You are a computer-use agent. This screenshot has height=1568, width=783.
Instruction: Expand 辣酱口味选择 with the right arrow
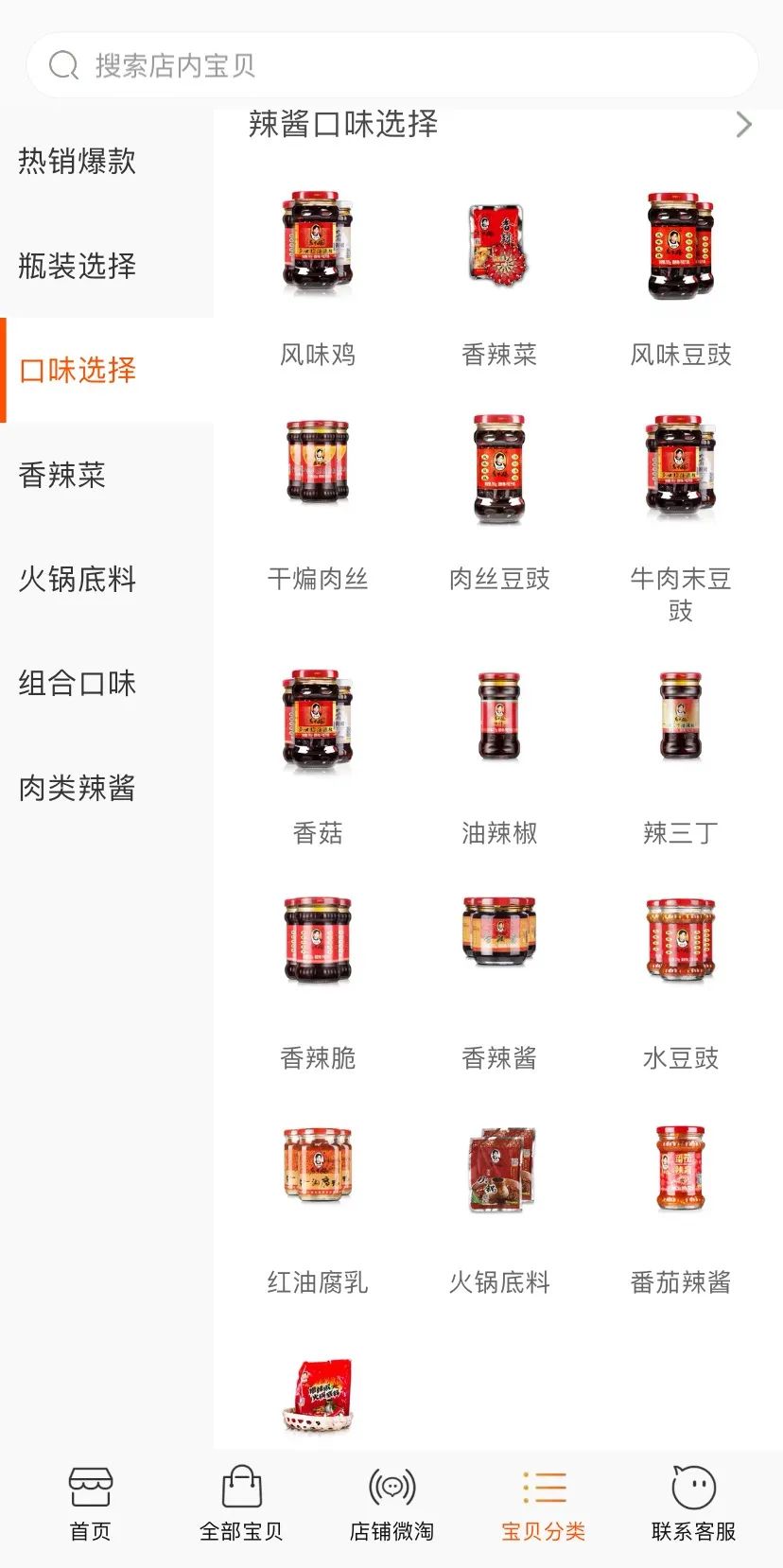click(x=744, y=124)
